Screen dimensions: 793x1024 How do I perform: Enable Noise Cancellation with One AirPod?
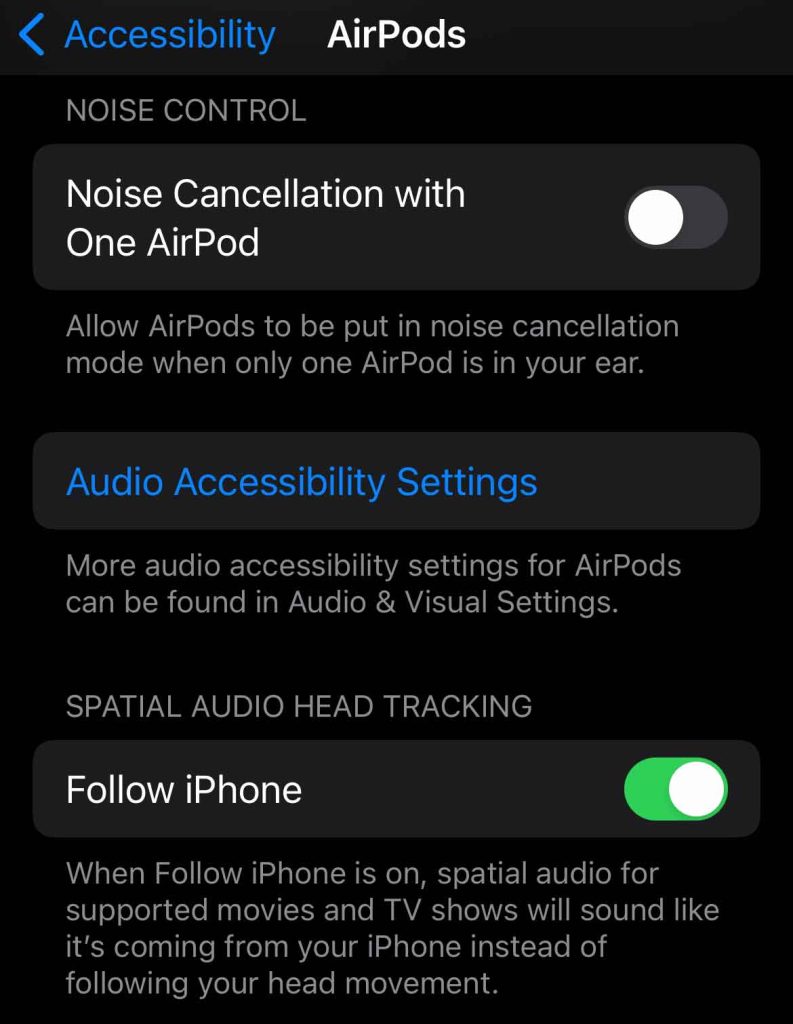[x=675, y=217]
